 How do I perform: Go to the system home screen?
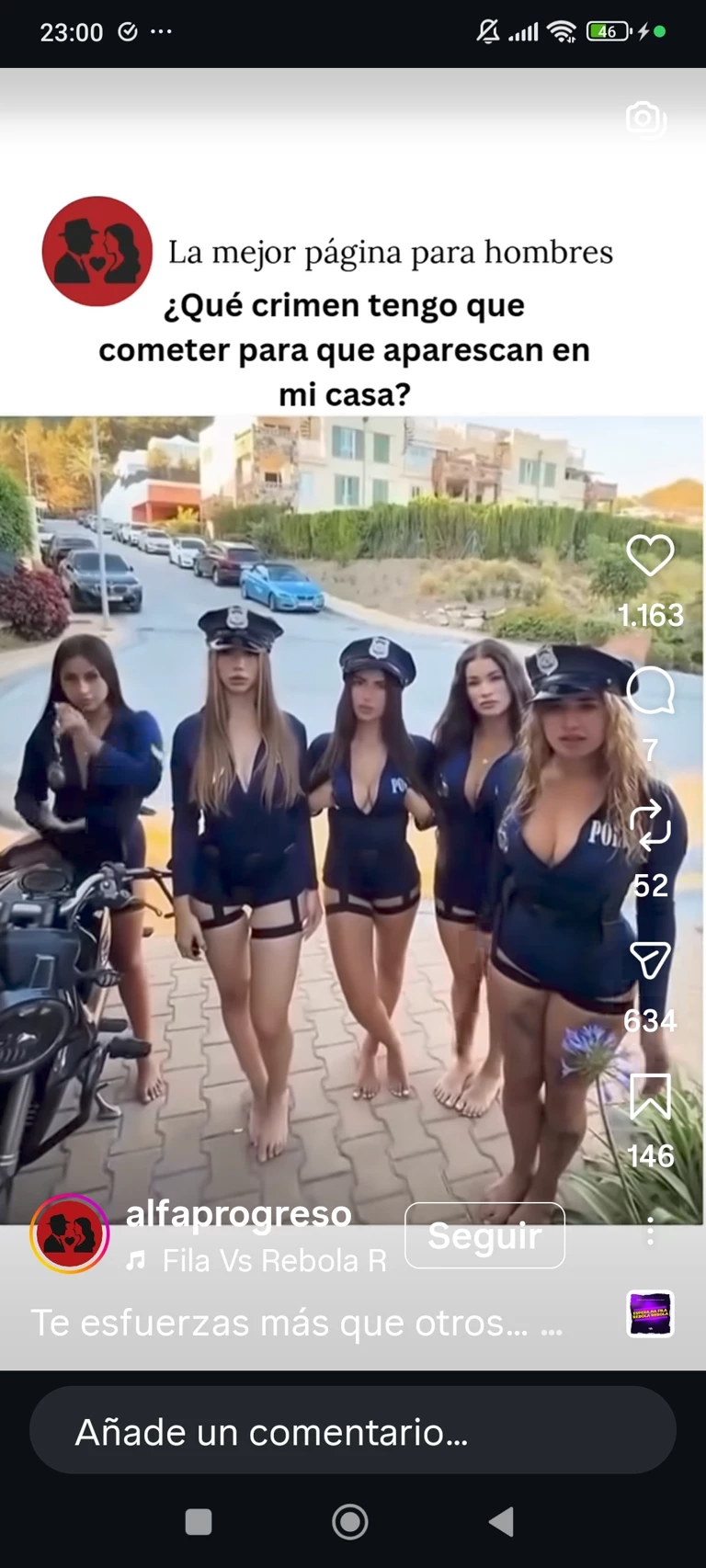pyautogui.click(x=350, y=1522)
